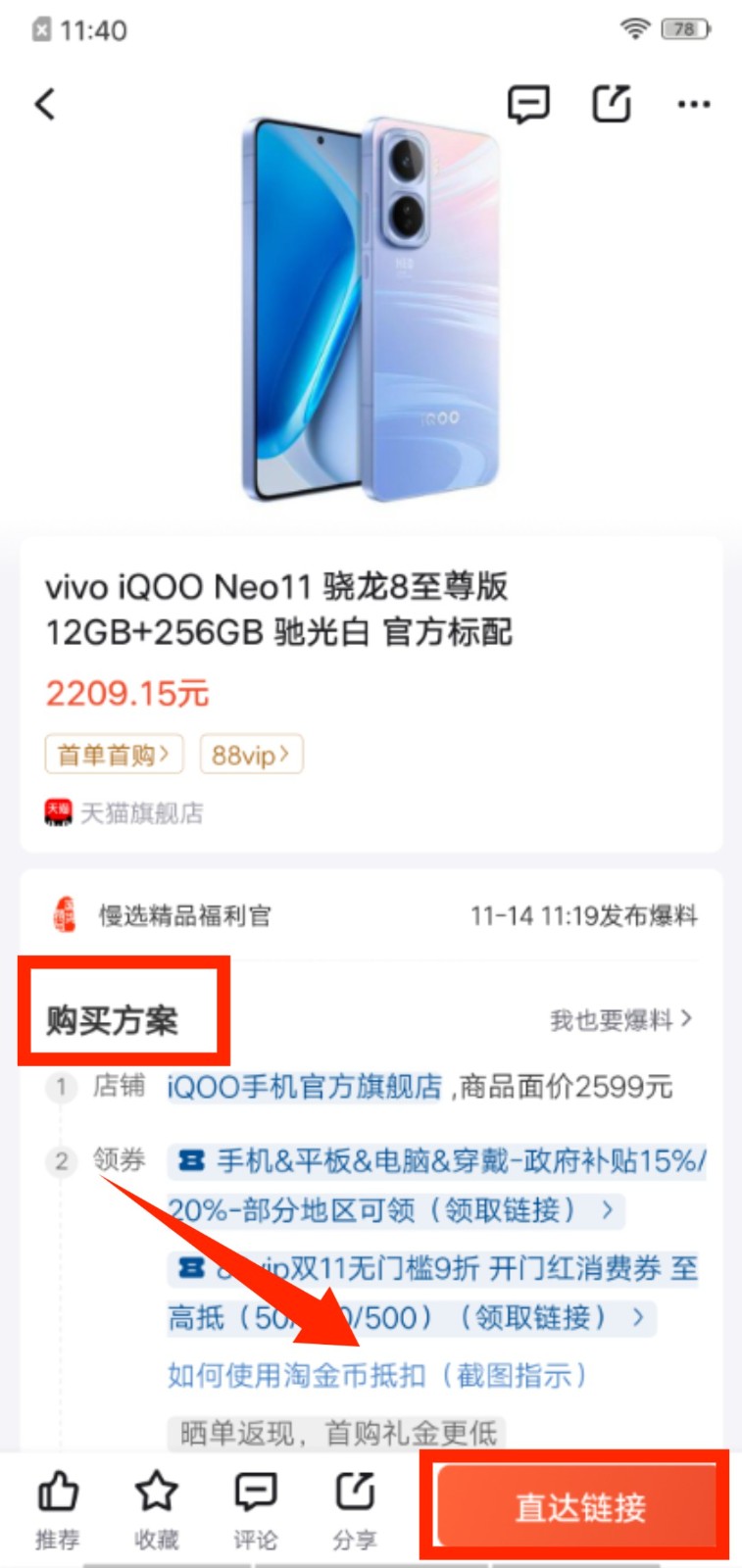742x1568 pixels.
Task: Tap 我也要爆料 to submit a deal
Action: tap(620, 1020)
